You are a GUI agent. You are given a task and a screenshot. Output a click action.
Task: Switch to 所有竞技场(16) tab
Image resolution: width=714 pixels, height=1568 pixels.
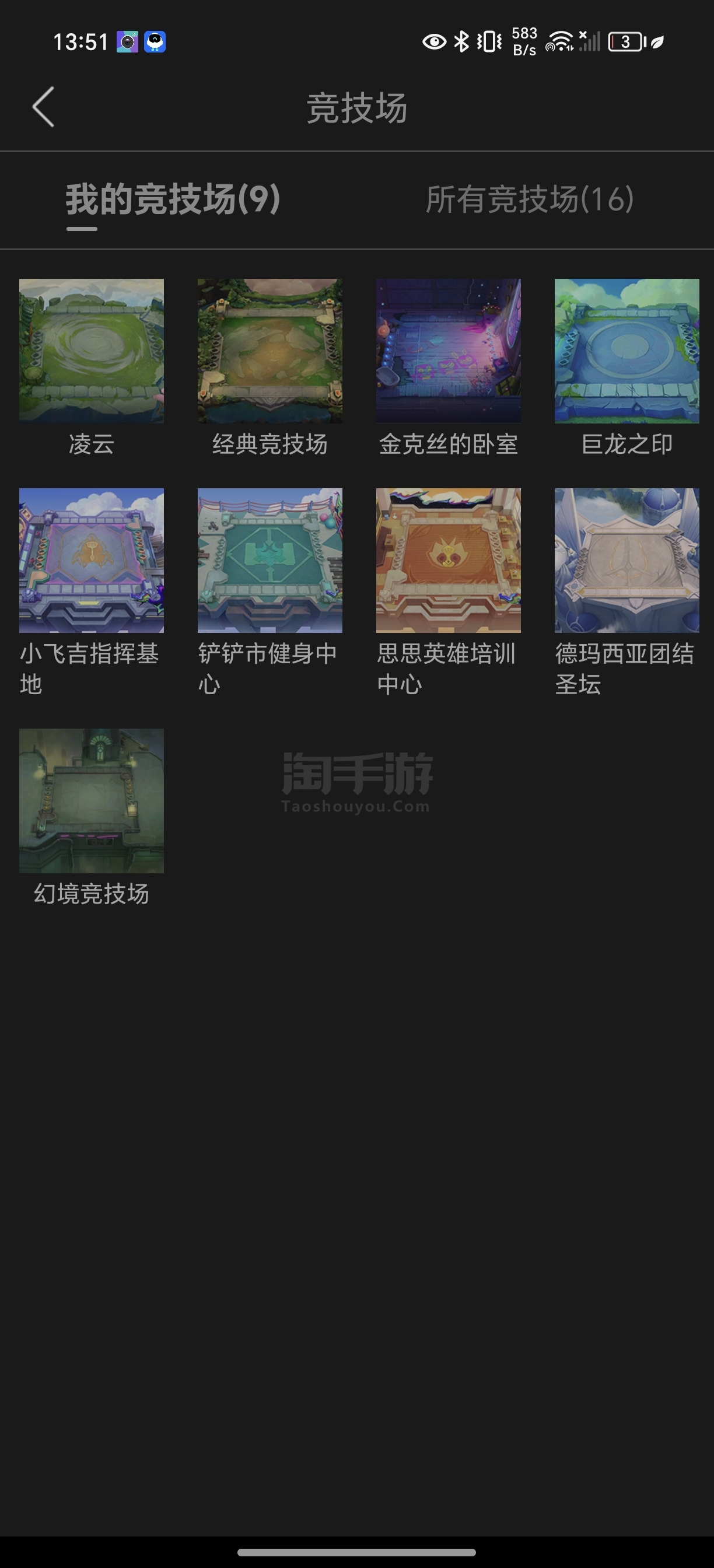[530, 199]
